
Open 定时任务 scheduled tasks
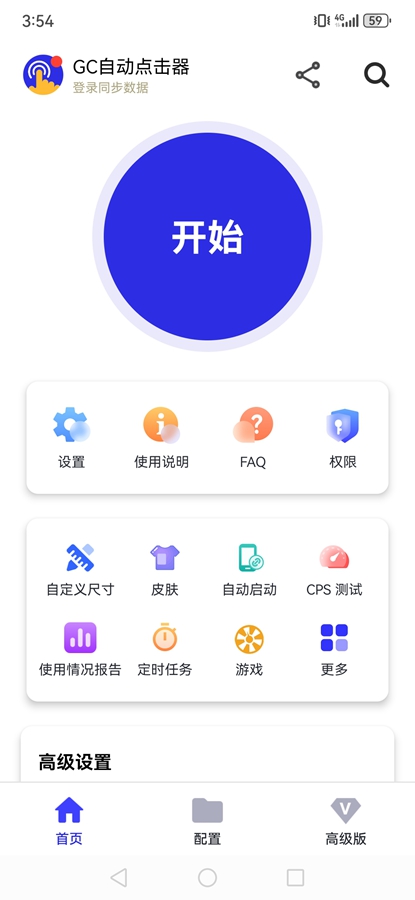click(x=165, y=649)
